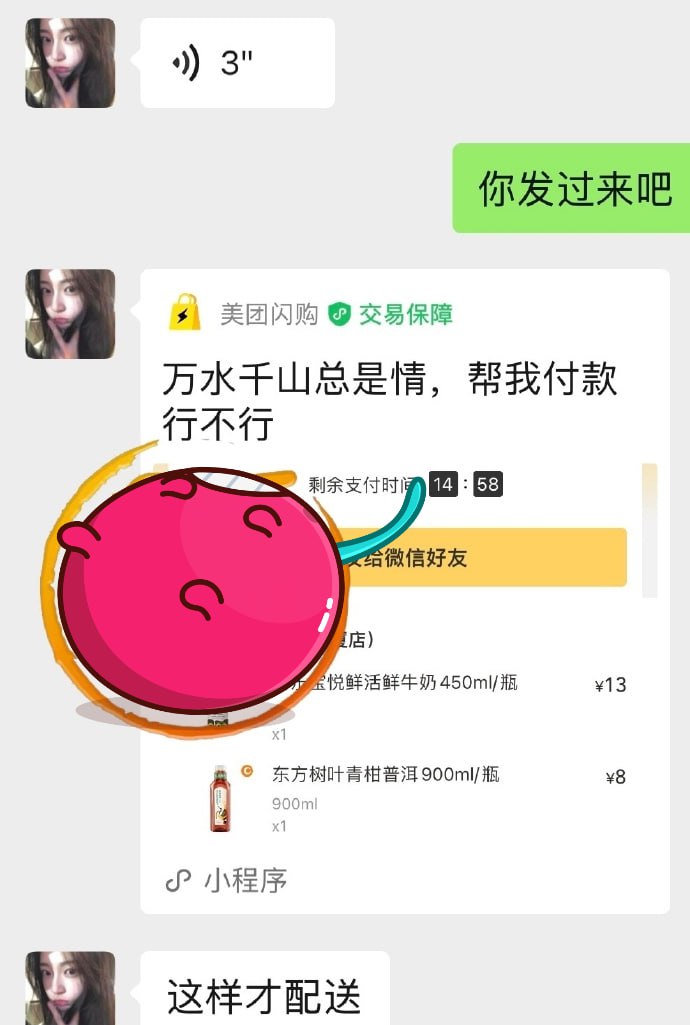690x1025 pixels.
Task: Play the 3-second voice message
Action: [236, 64]
